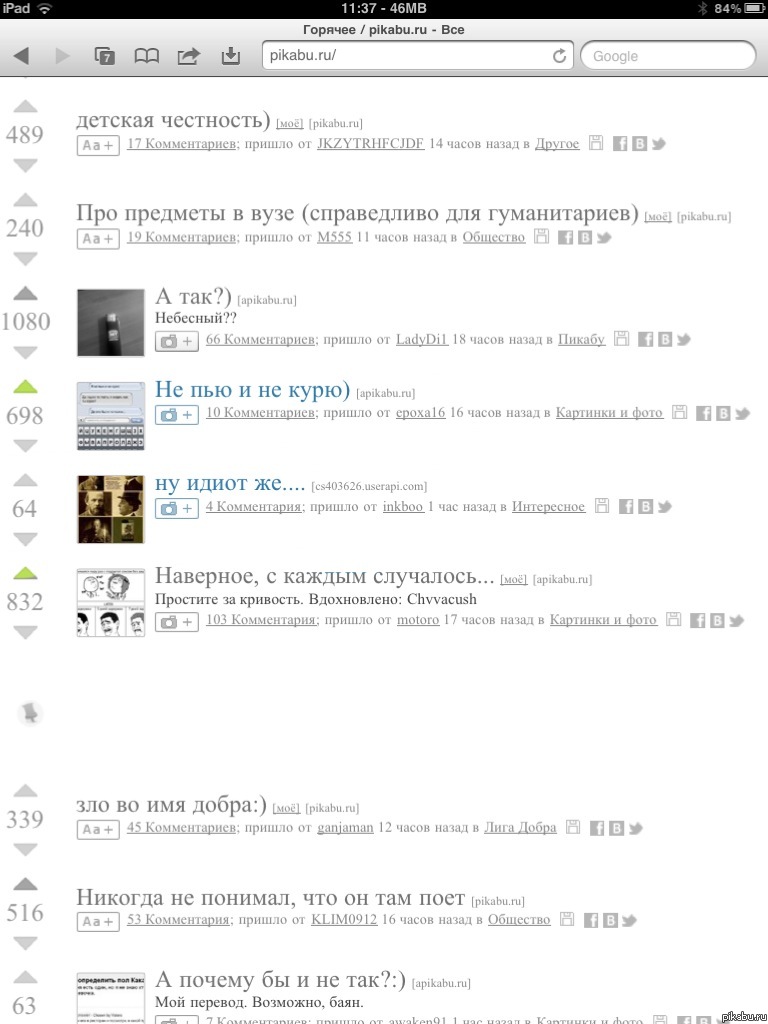The width and height of the screenshot is (768, 1024).
Task: Open the Лига Добра community link
Action: coord(520,828)
